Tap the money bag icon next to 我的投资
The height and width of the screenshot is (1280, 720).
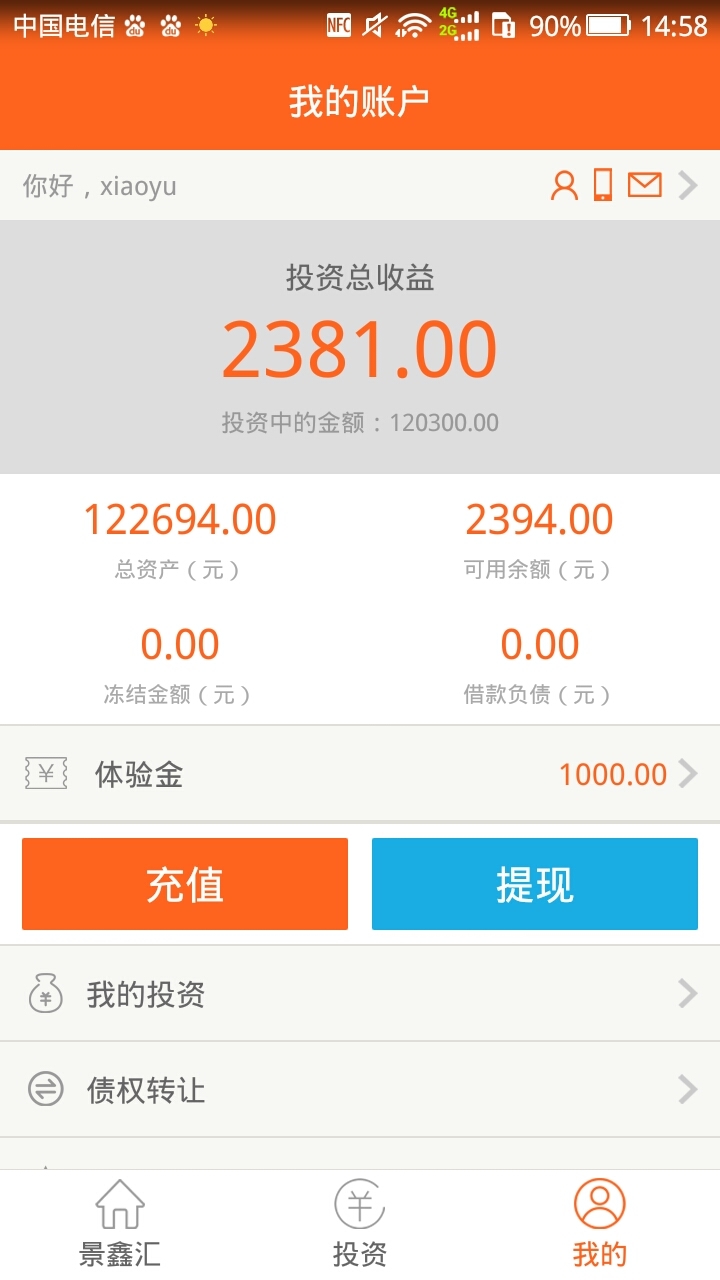43,993
